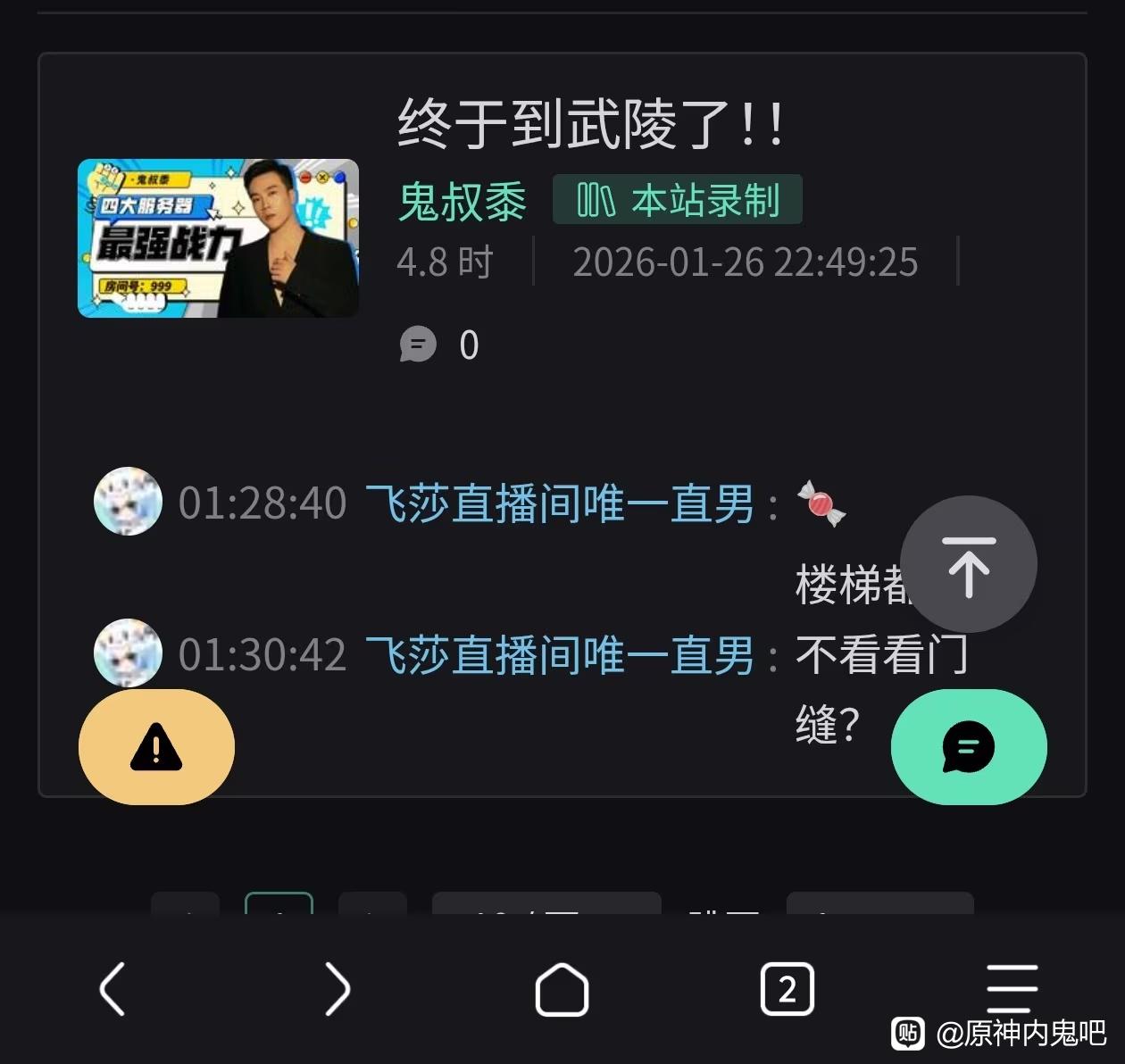Open the tab switcher showing 2
Viewport: 1125px width, 1064px height.
(x=787, y=989)
